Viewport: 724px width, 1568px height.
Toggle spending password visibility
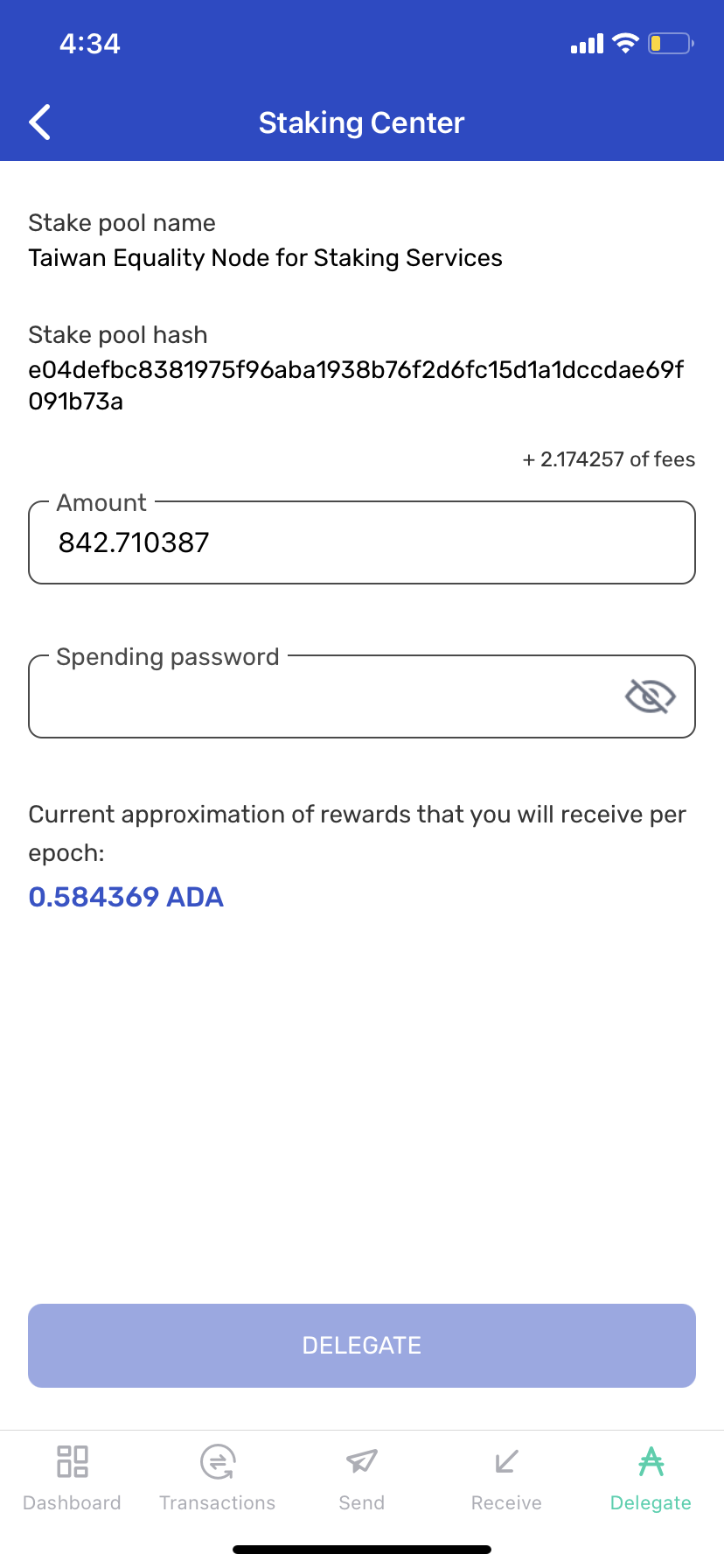[x=650, y=696]
